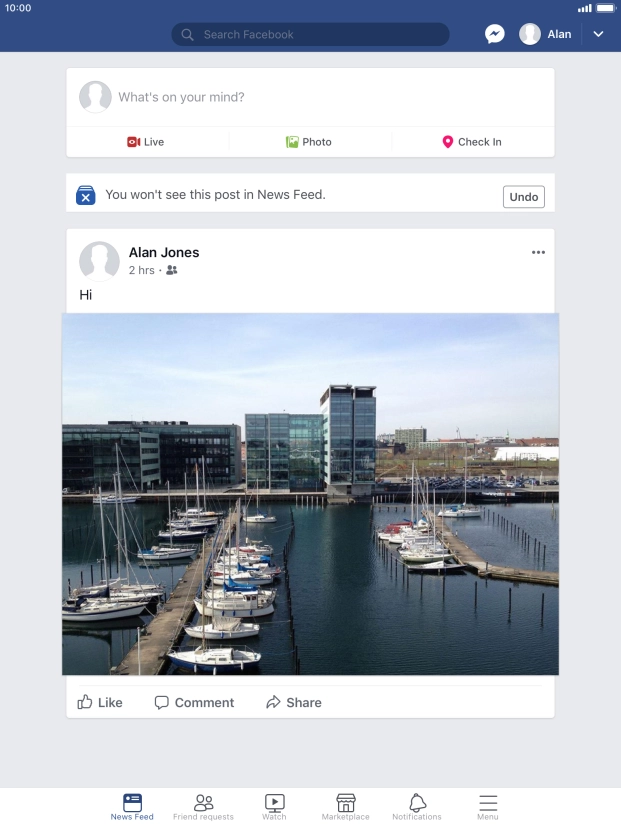
Task: Share Alan Jones's post
Action: tap(294, 703)
